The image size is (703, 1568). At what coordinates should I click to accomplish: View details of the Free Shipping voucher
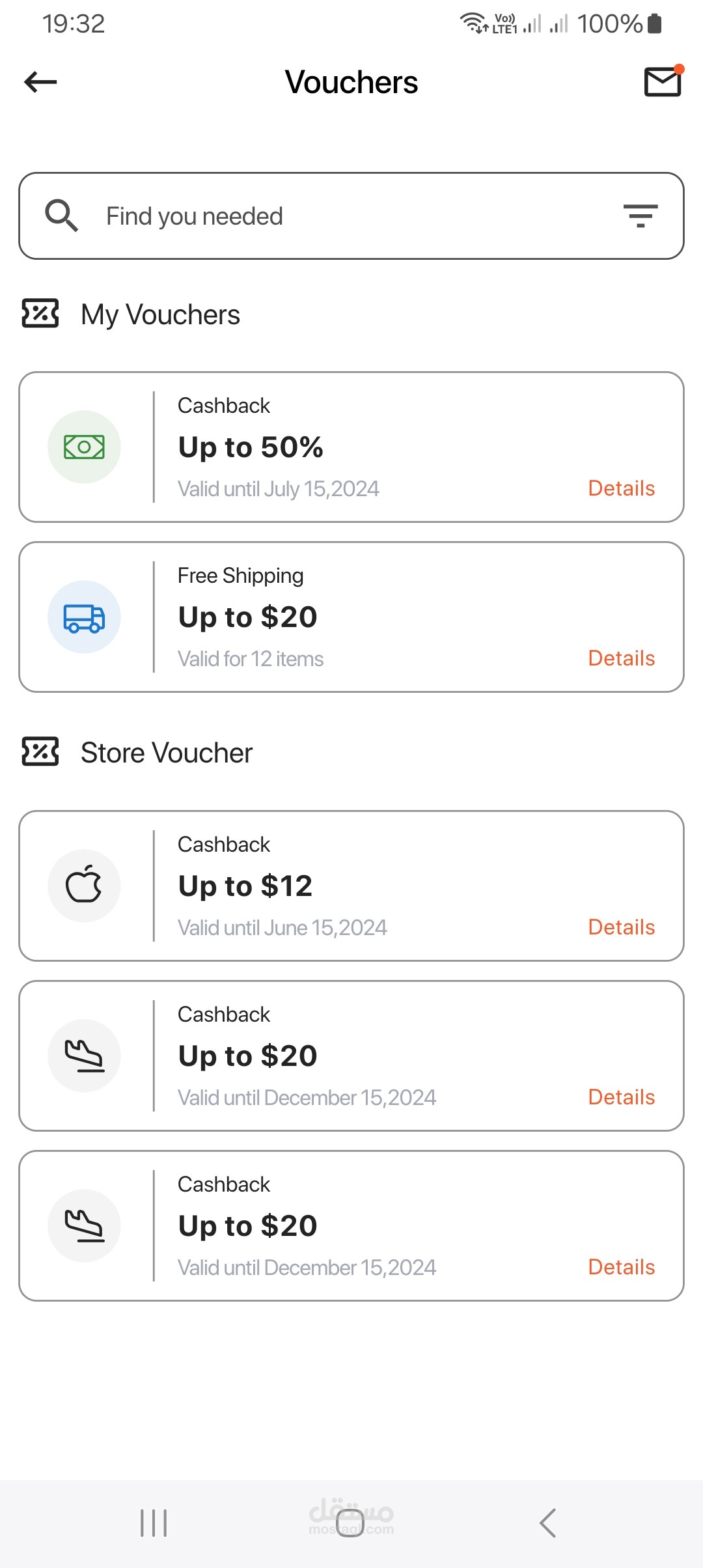coord(622,658)
